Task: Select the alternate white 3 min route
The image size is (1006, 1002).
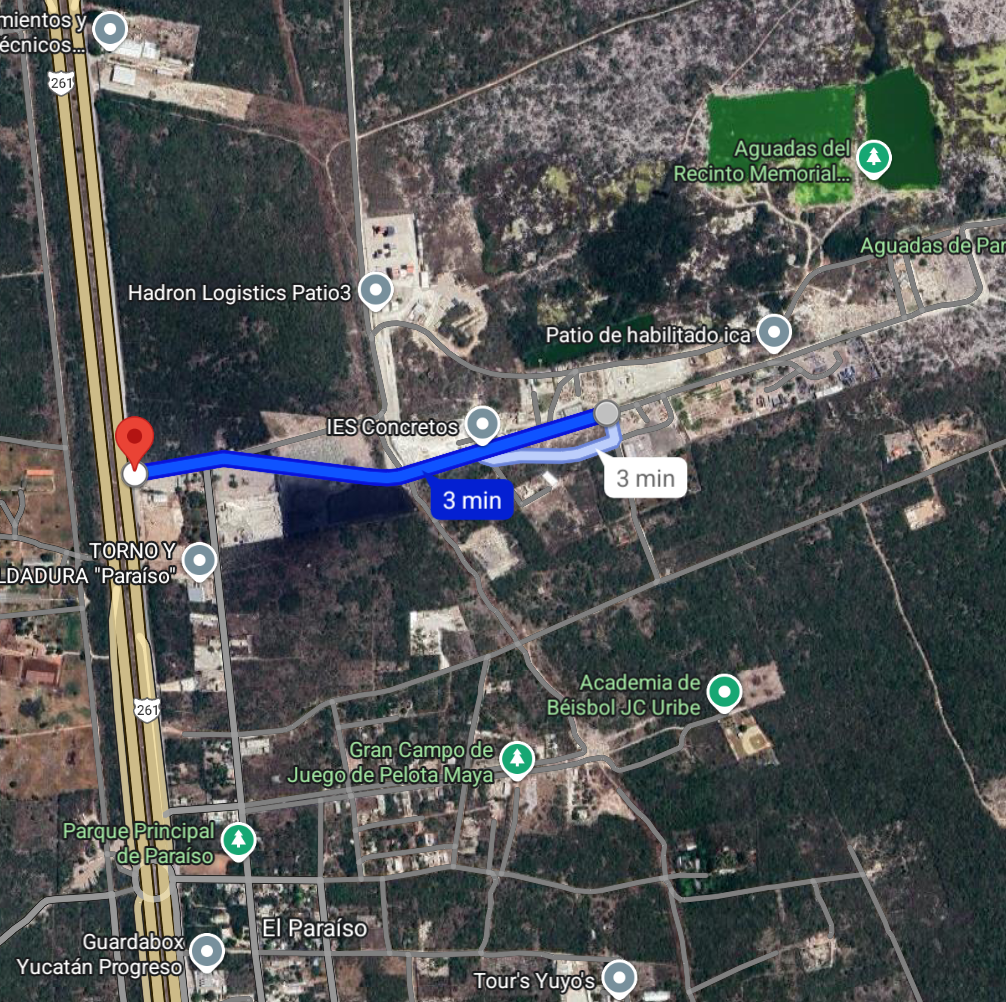Action: (x=644, y=477)
